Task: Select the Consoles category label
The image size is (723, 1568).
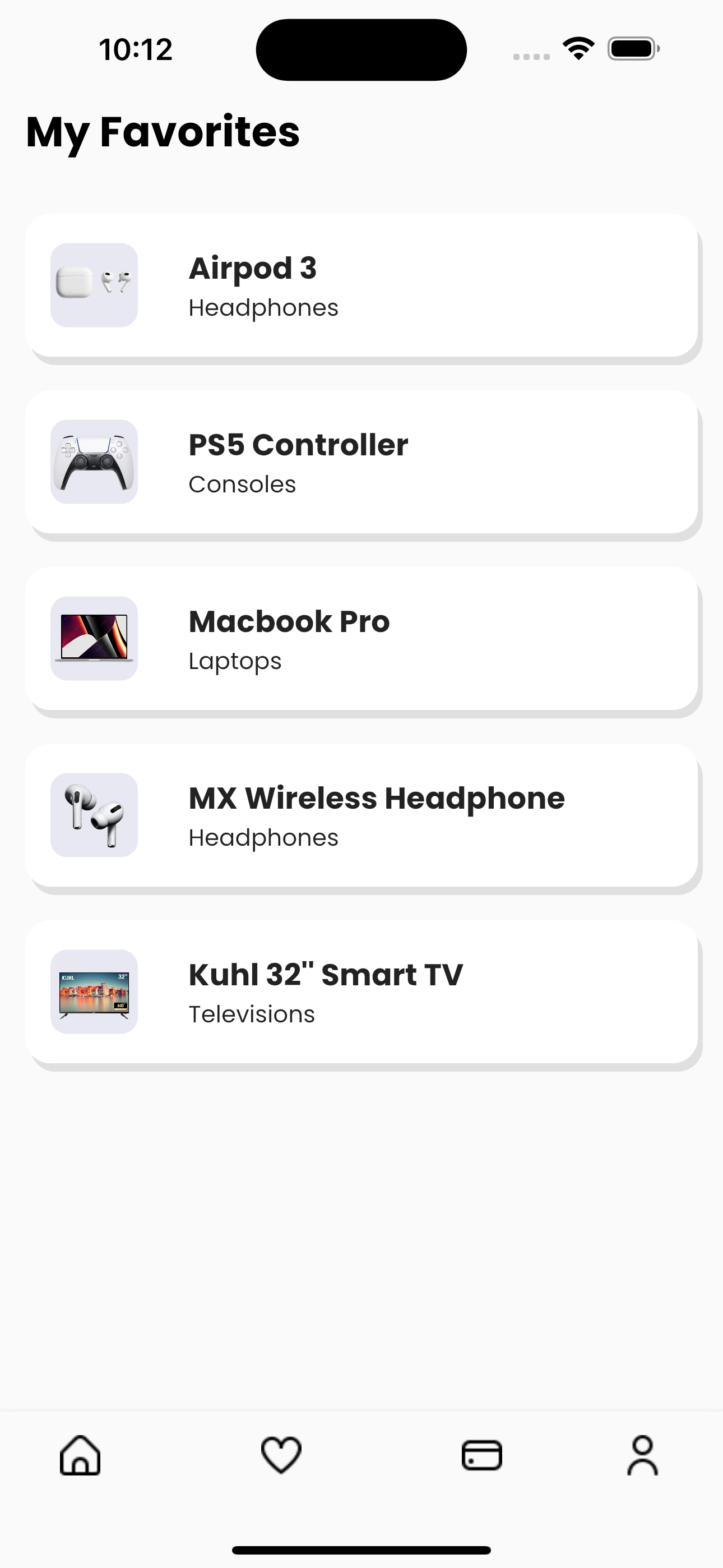Action: [x=242, y=484]
